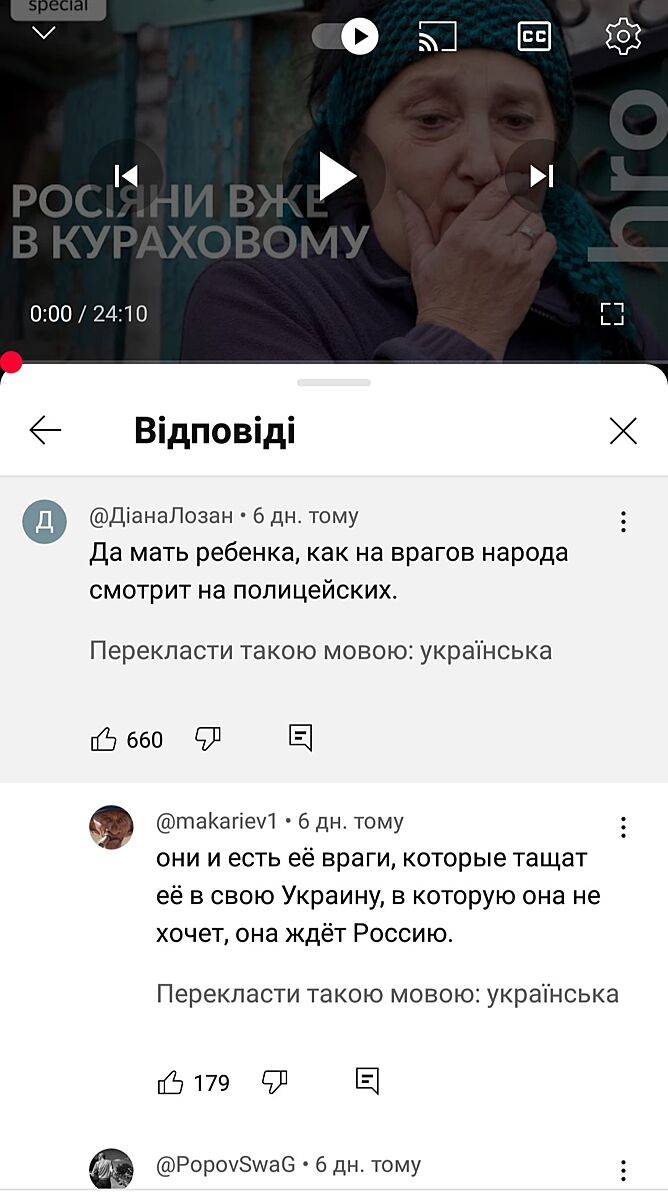Play the video
Image resolution: width=668 pixels, height=1200 pixels.
tap(336, 176)
